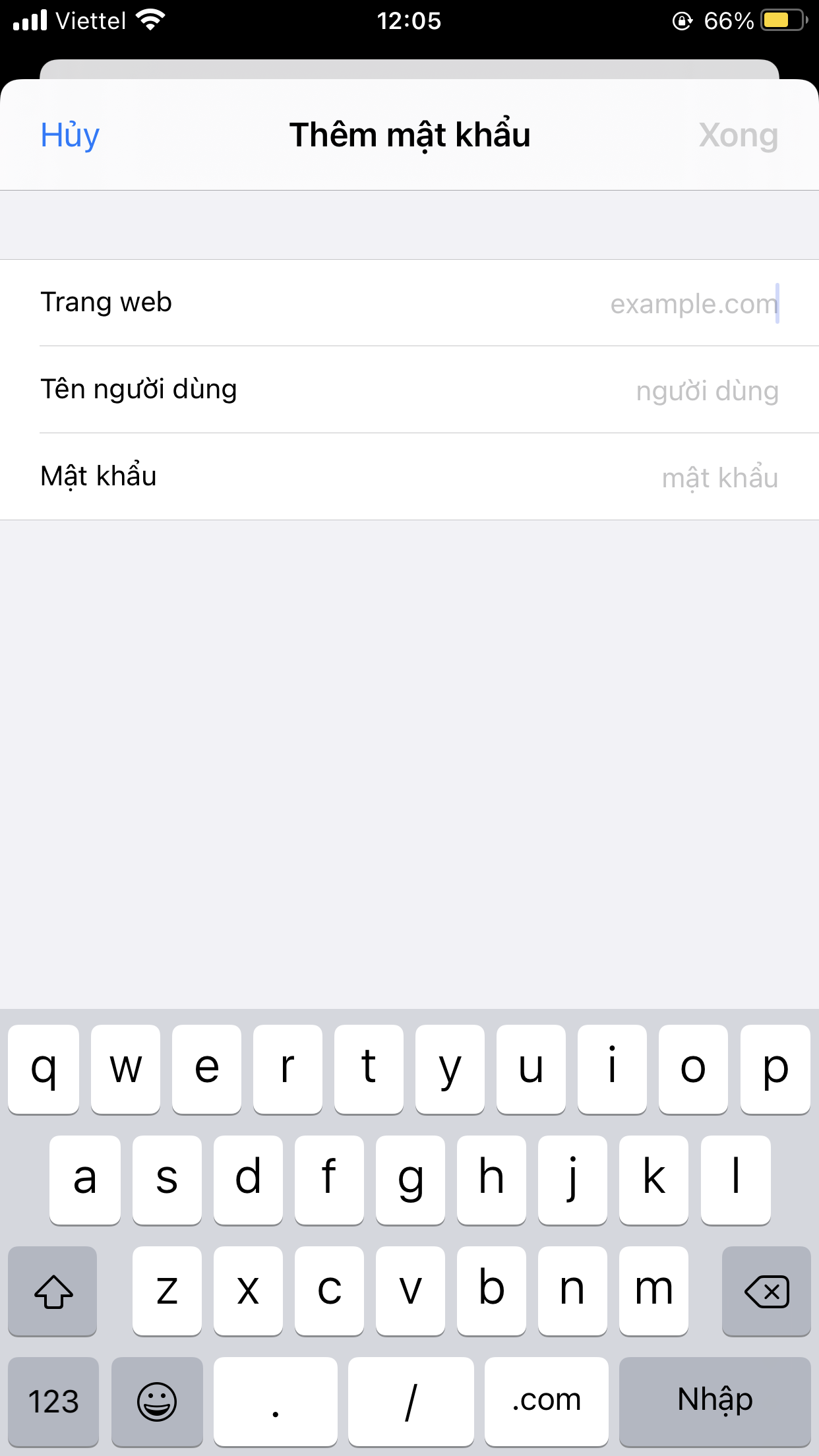Image resolution: width=819 pixels, height=1456 pixels.
Task: Tap the .com shortcut key
Action: click(x=545, y=1401)
